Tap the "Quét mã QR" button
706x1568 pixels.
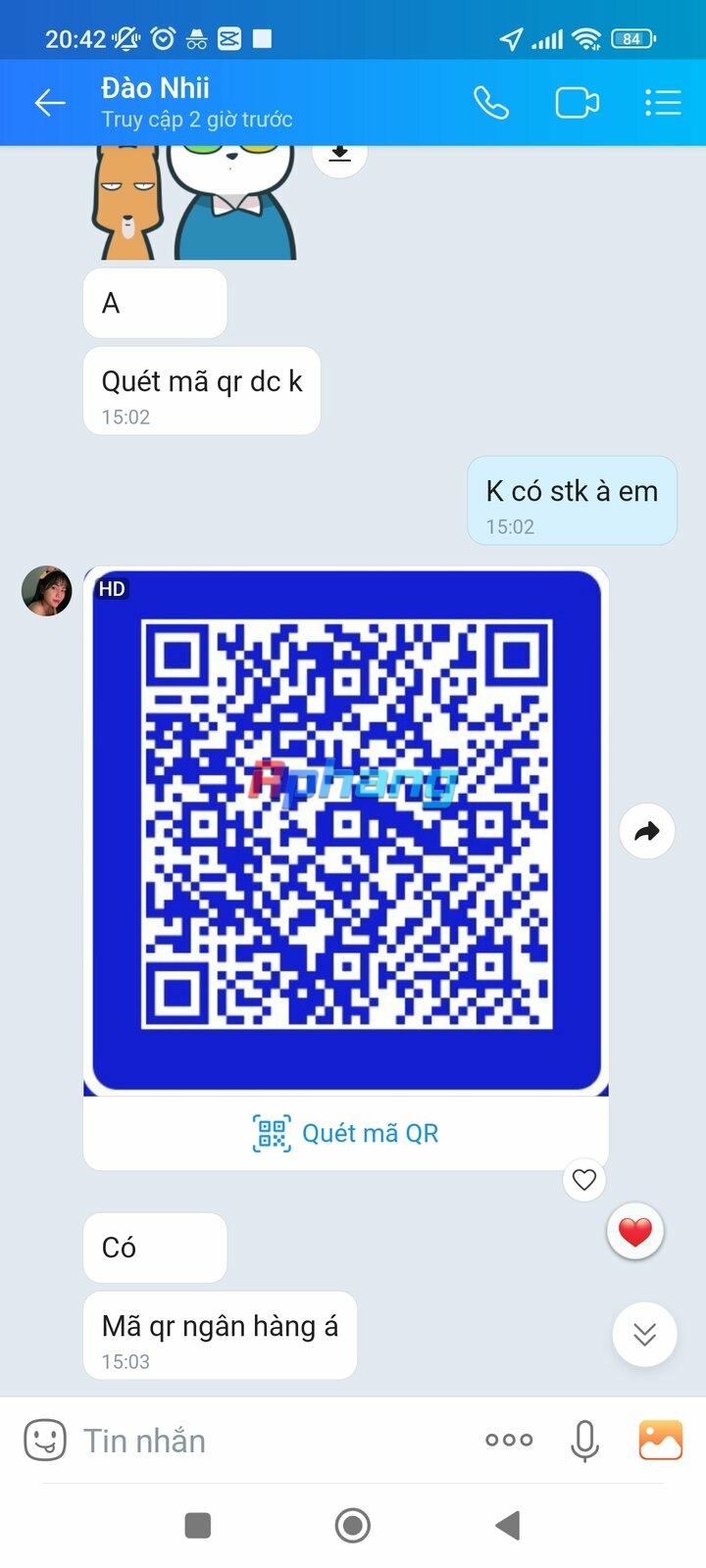click(346, 1133)
